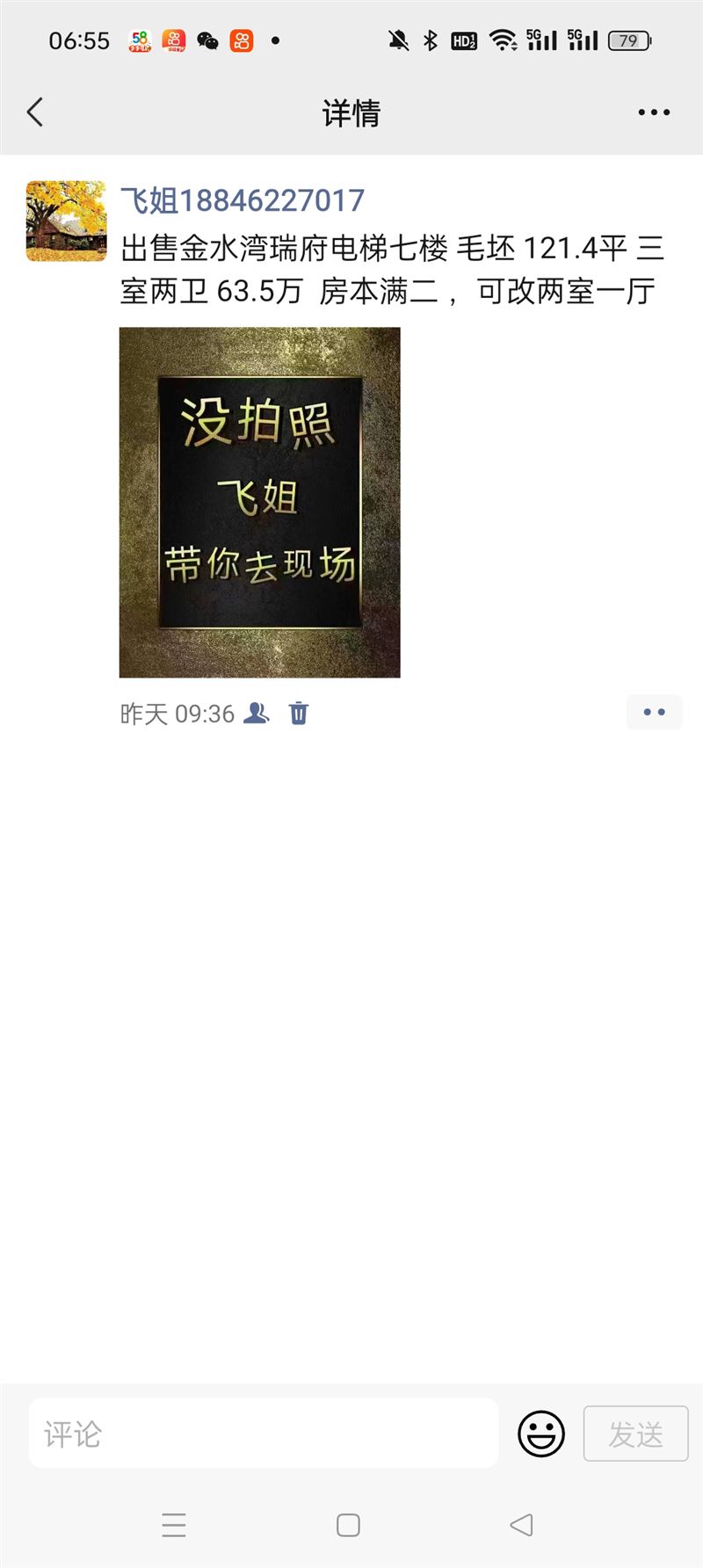Go back using the header arrow
Image resolution: width=703 pixels, height=1568 pixels.
click(x=35, y=113)
